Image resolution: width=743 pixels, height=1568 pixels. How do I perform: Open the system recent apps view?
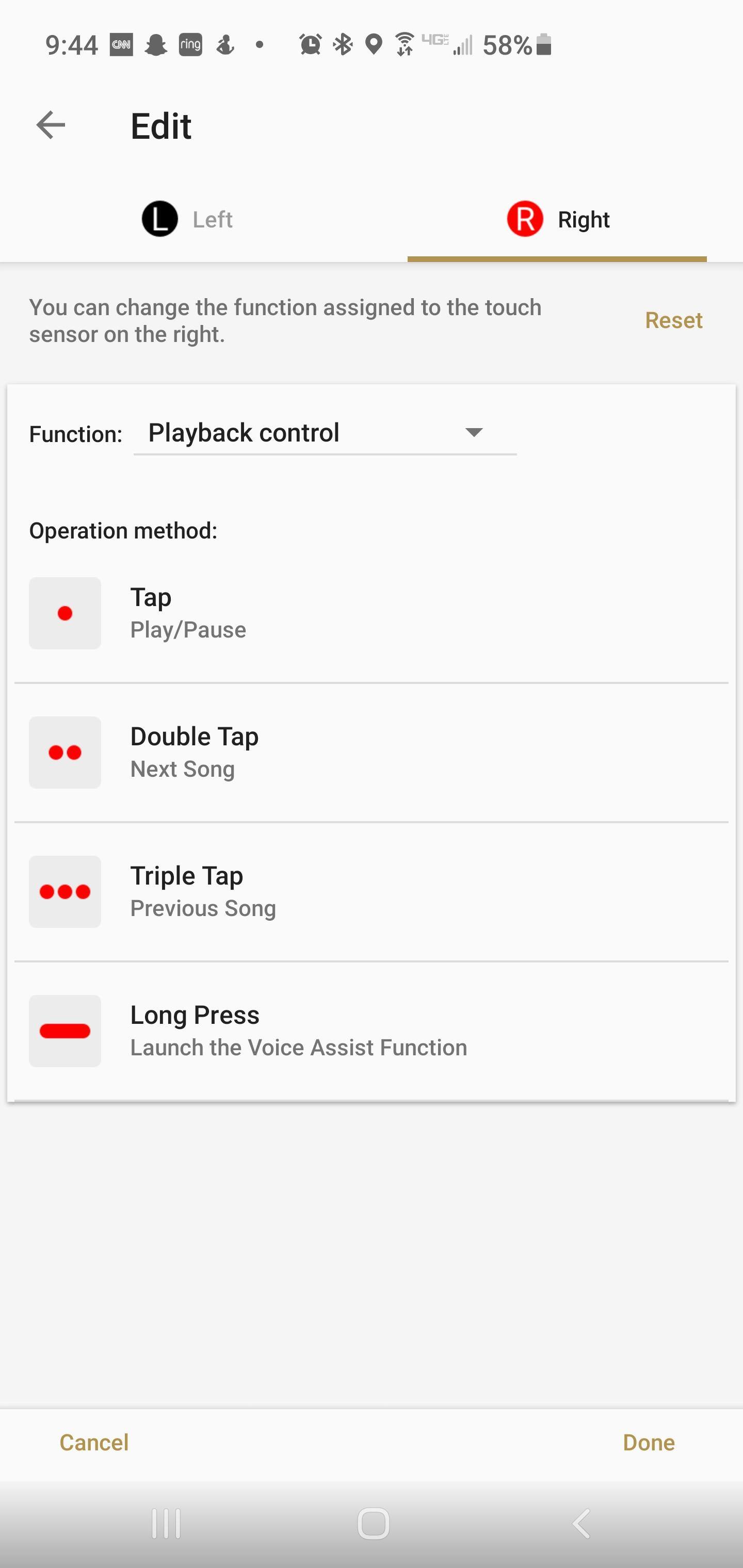(x=166, y=1524)
